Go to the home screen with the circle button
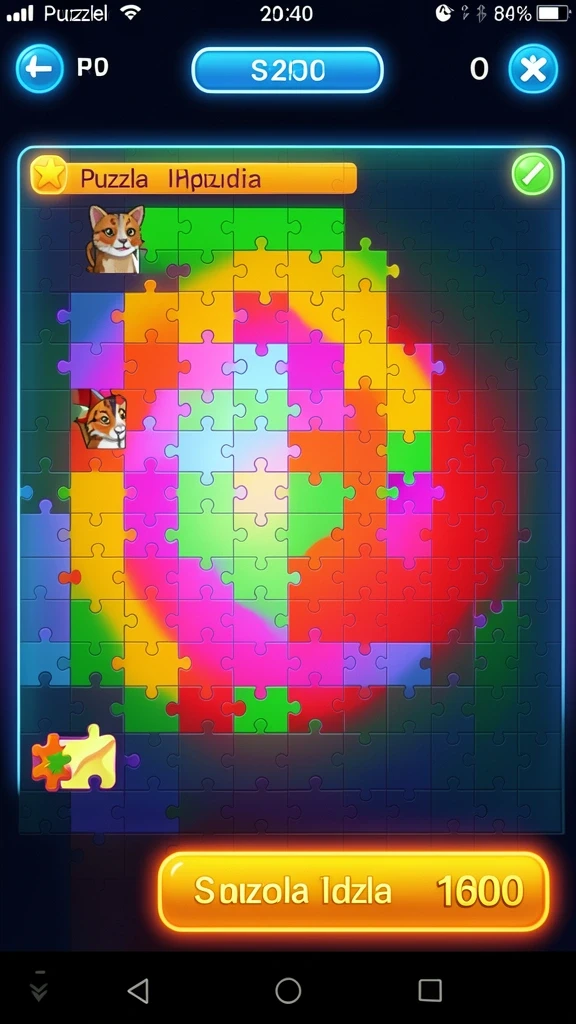576x1024 pixels. pos(288,990)
